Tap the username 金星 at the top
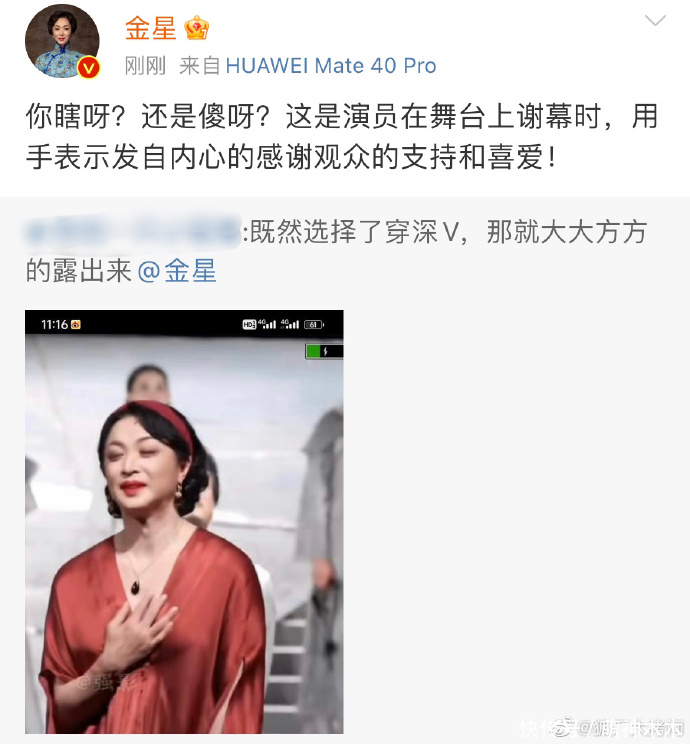 (150, 28)
